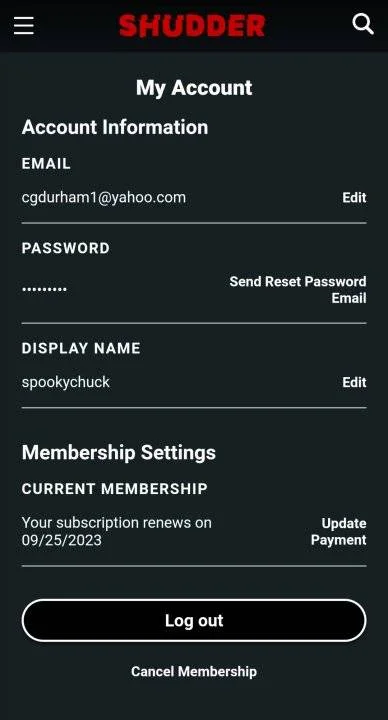Send reset password email
388x720 pixels.
[x=298, y=290]
